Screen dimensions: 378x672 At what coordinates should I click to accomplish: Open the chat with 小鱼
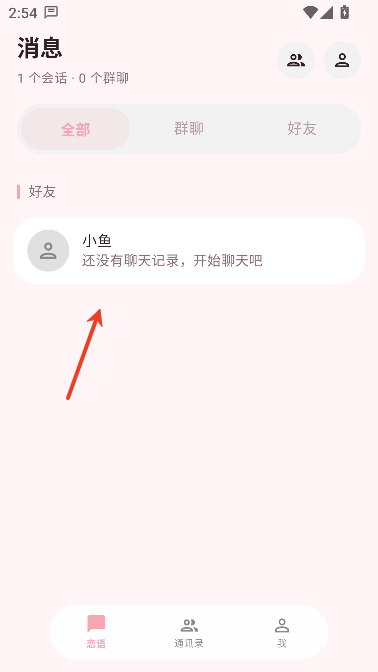[x=189, y=251]
